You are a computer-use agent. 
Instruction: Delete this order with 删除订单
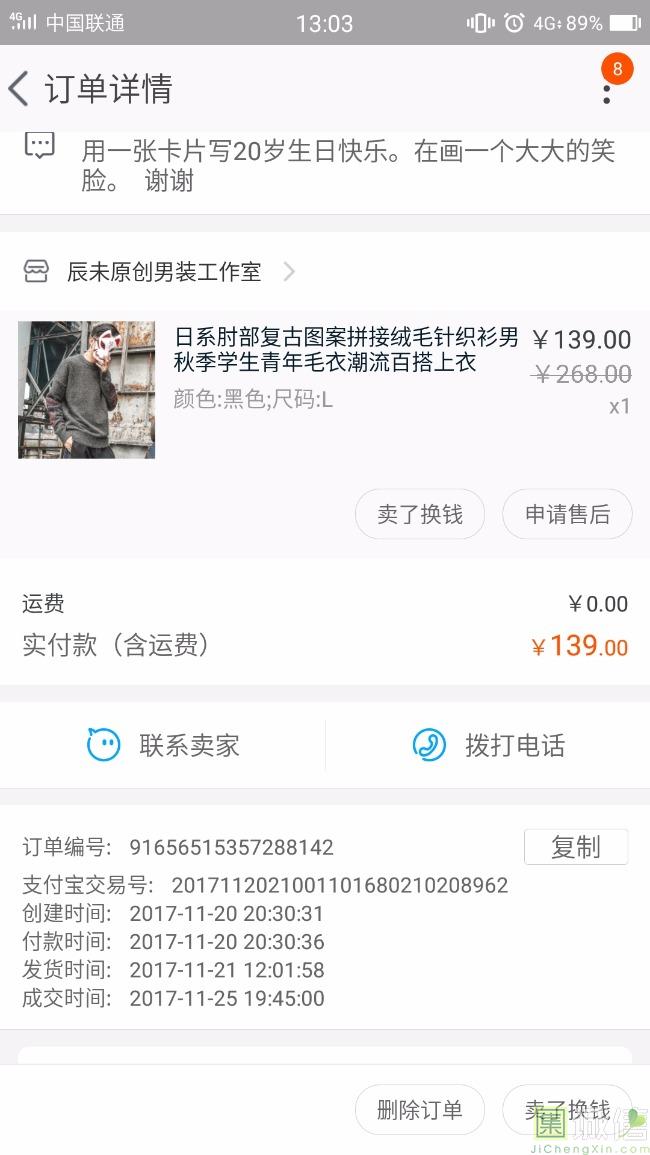(x=420, y=1109)
